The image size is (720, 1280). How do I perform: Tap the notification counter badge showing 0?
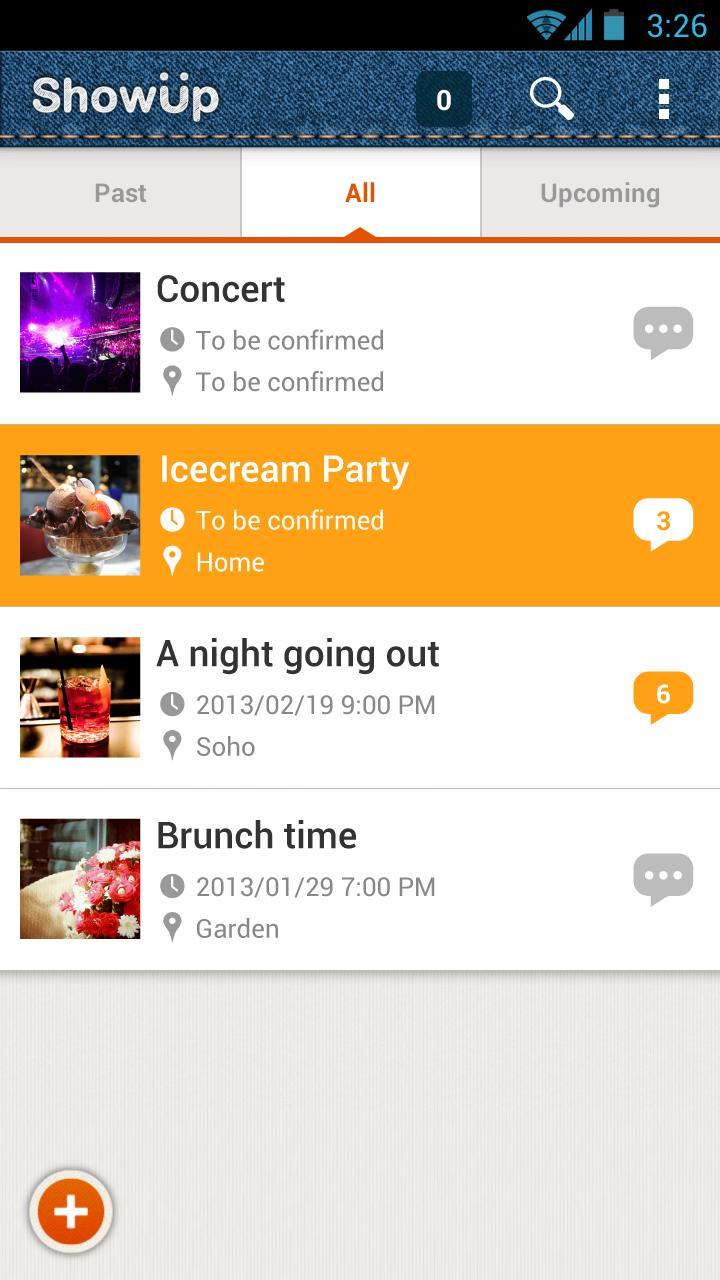pyautogui.click(x=443, y=99)
